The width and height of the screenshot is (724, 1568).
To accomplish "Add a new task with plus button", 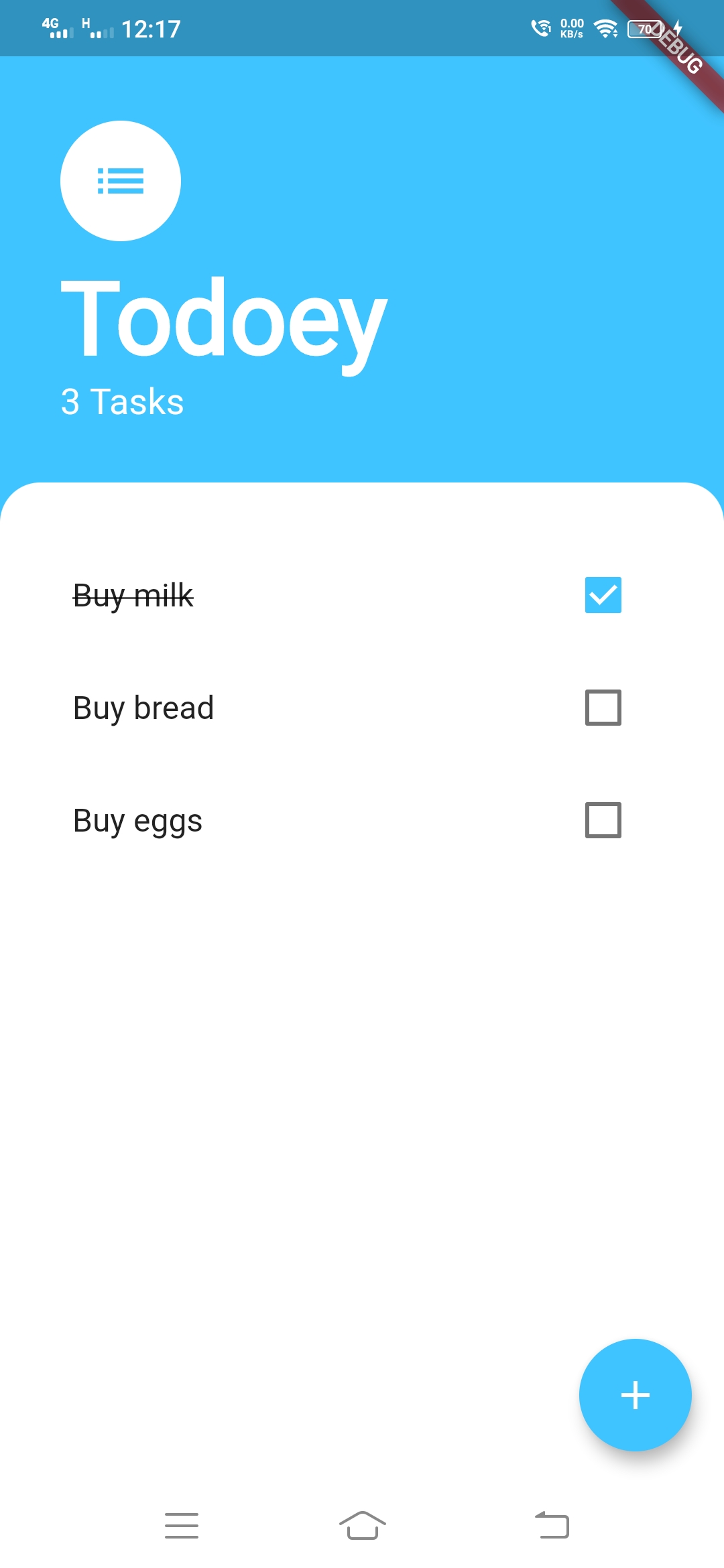I will 636,1395.
